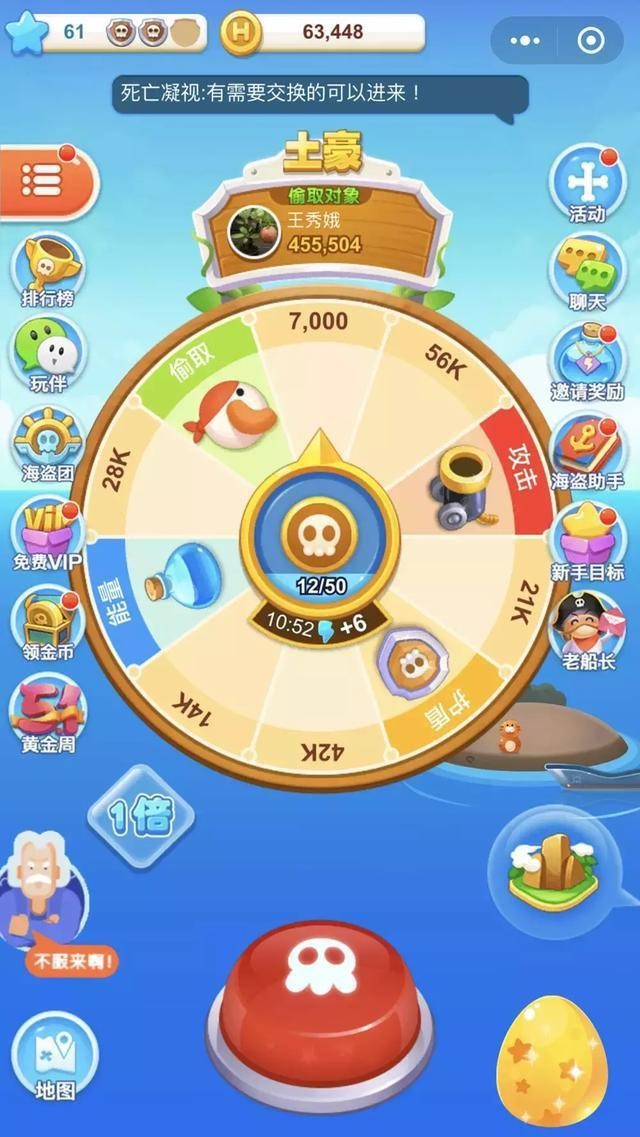This screenshot has width=640, height=1137.
Task: Open 海盗助手 assistant
Action: pyautogui.click(x=588, y=447)
